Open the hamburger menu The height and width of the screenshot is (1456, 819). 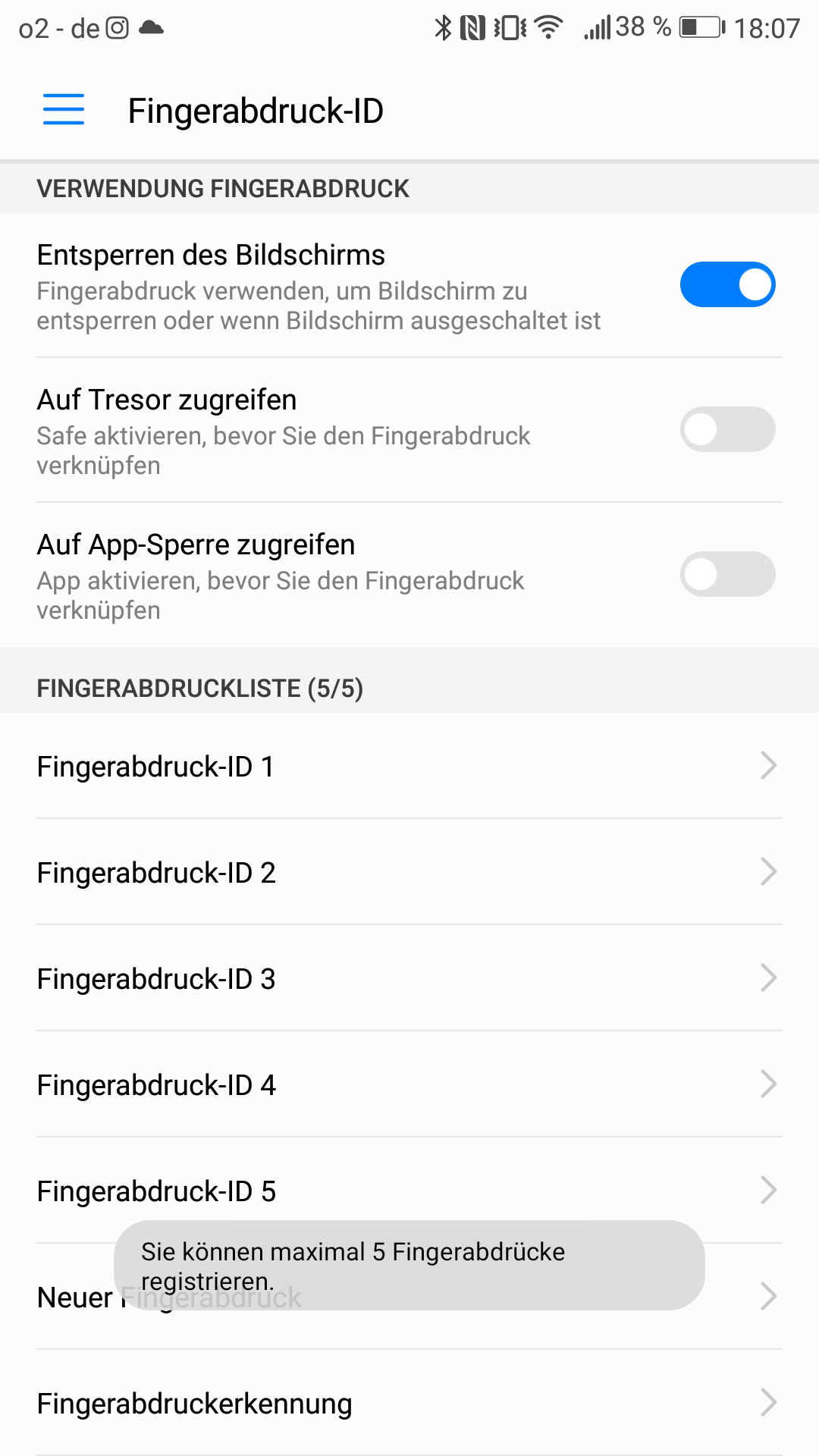(x=64, y=110)
